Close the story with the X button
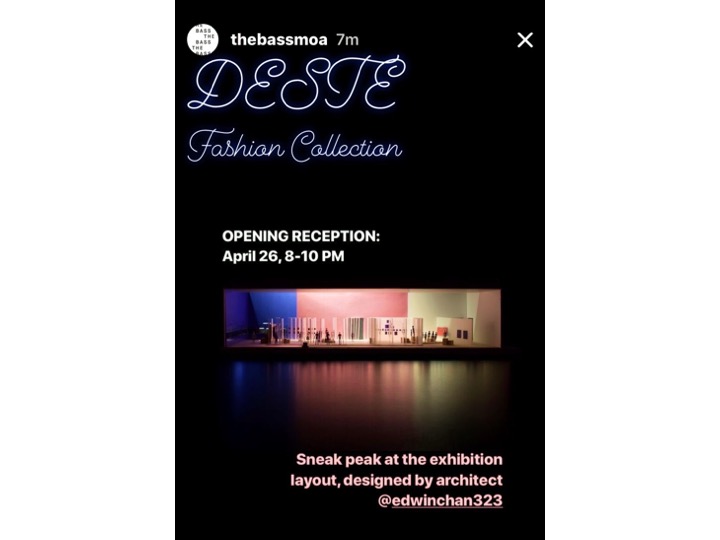 [x=525, y=40]
